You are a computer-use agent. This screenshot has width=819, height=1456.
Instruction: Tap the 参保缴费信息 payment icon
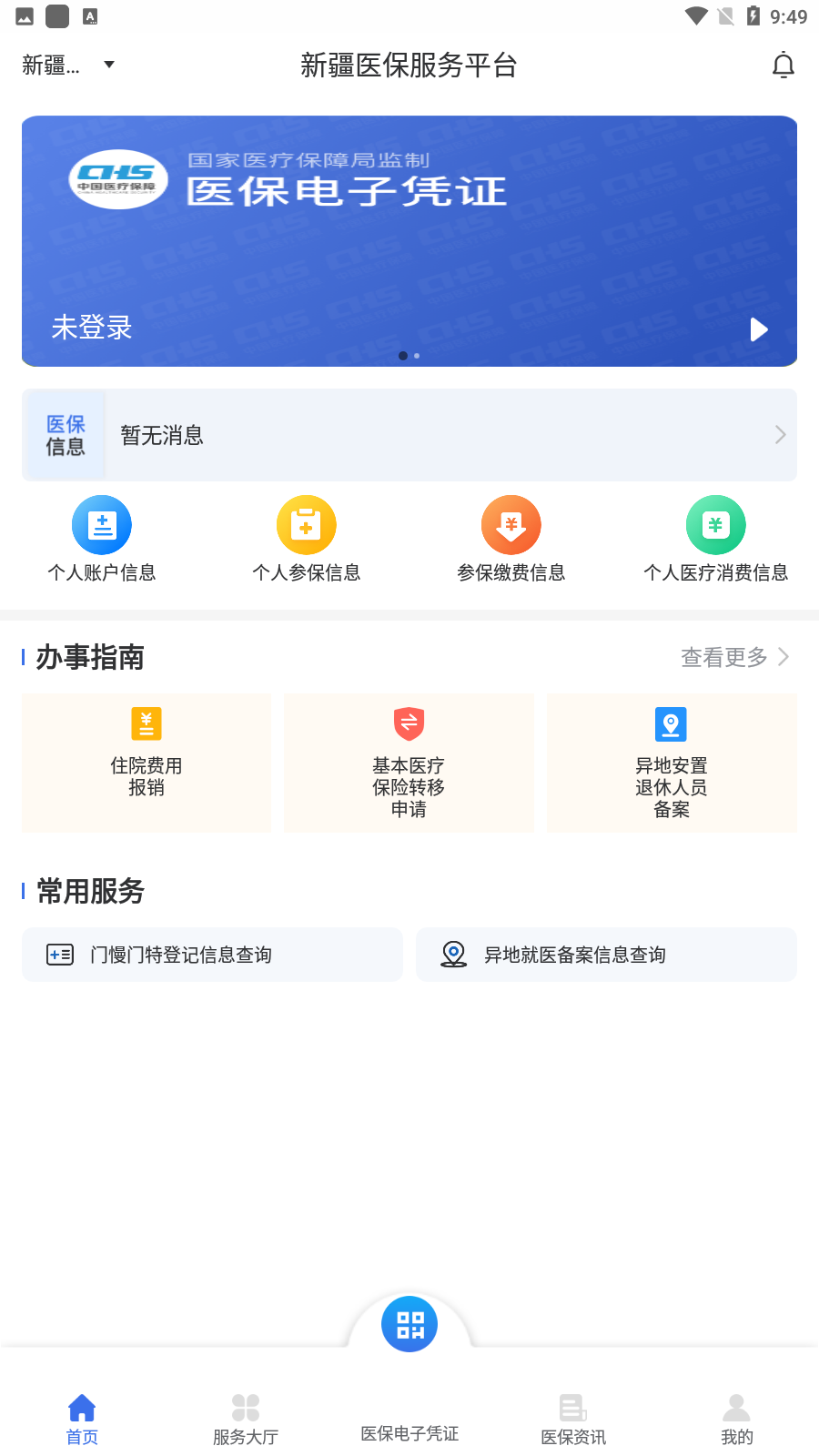point(511,525)
